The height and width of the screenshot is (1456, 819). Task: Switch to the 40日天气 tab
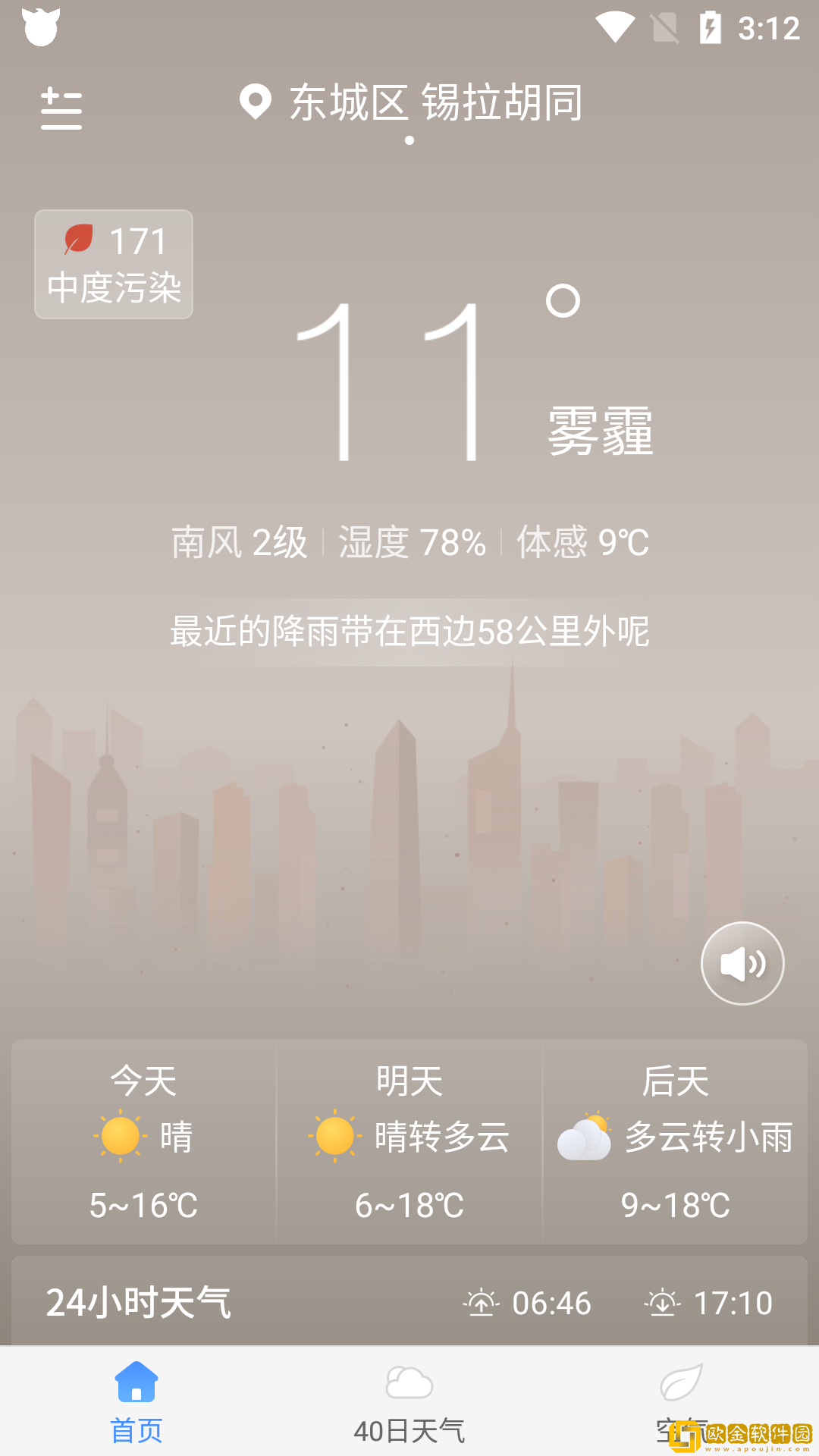(x=409, y=1403)
